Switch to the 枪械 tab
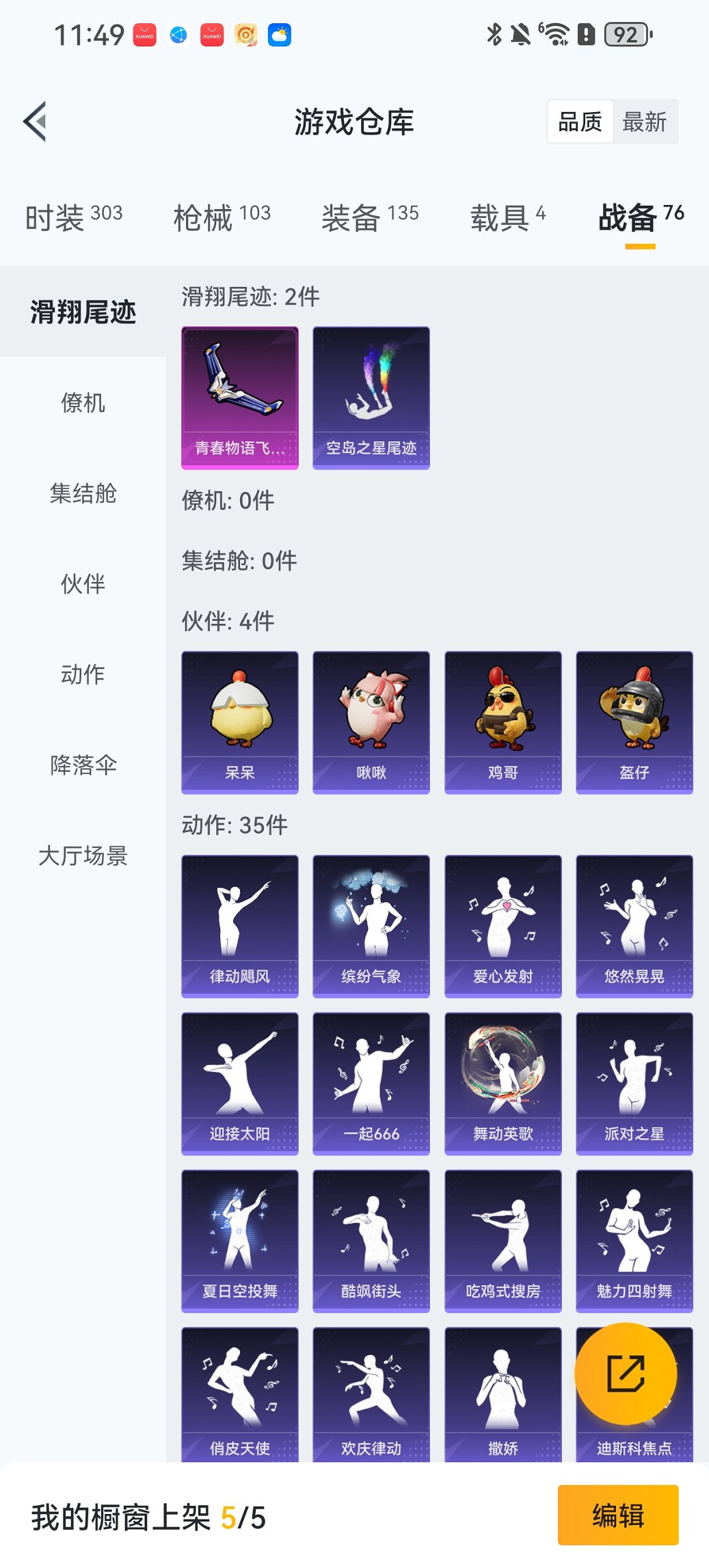Image resolution: width=709 pixels, height=1568 pixels. [221, 215]
